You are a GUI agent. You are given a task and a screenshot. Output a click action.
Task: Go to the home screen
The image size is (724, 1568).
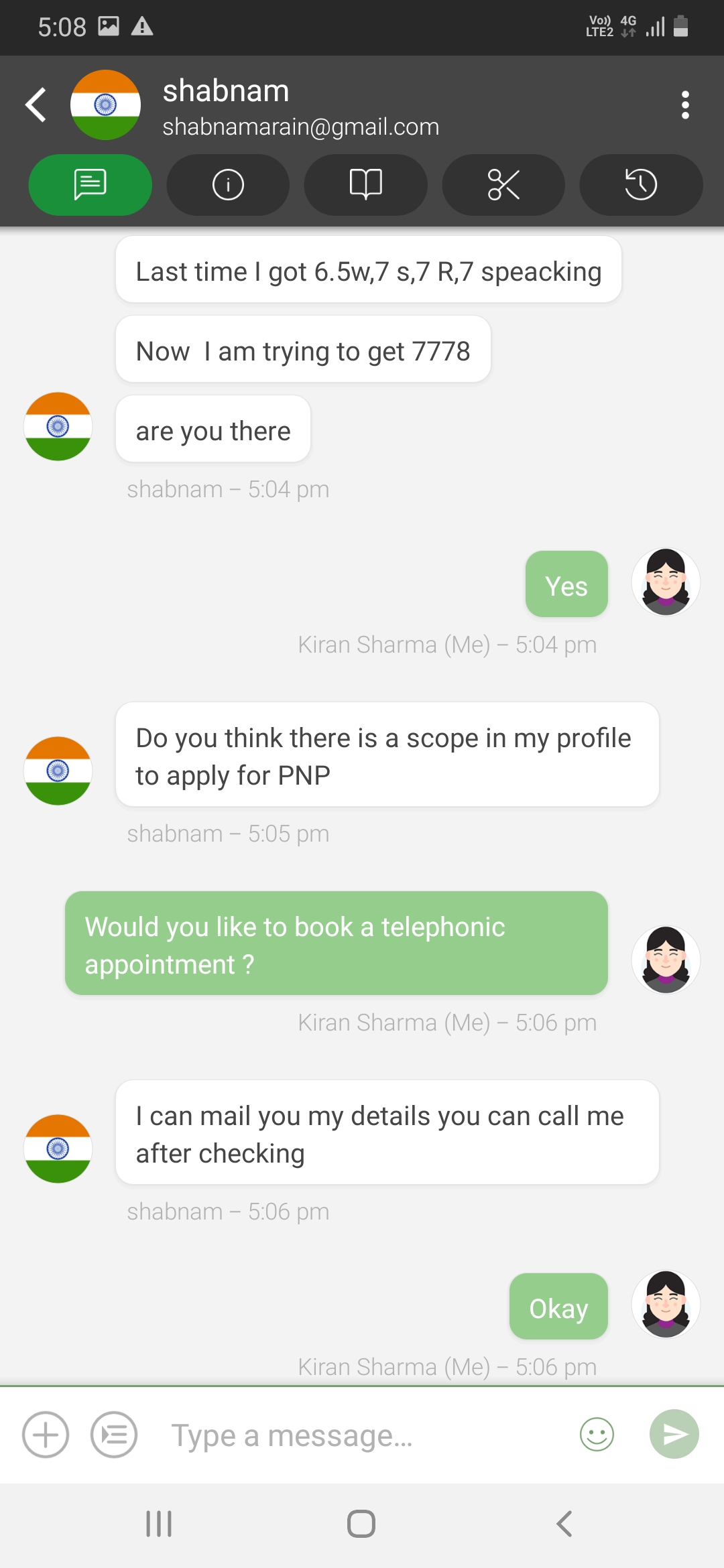361,1524
